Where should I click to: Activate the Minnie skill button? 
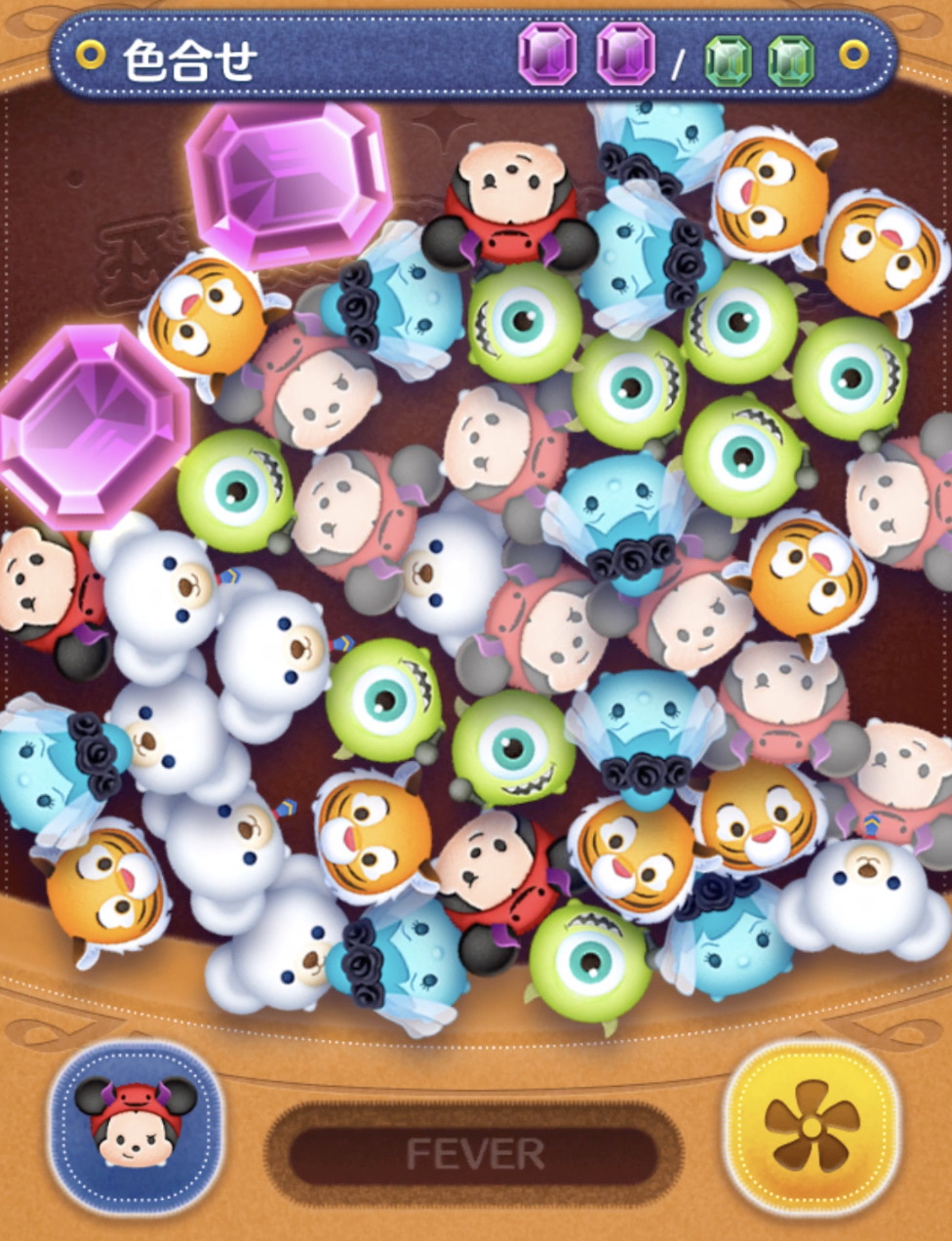click(136, 1125)
